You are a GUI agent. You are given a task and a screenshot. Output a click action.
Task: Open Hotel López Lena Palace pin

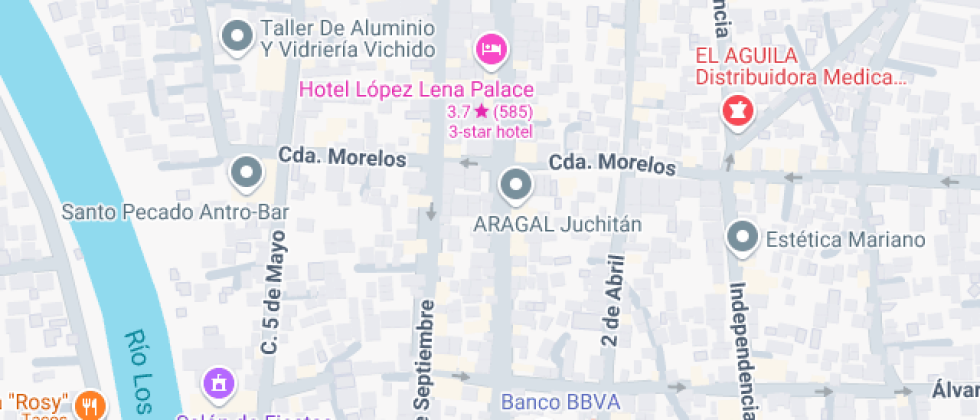click(491, 48)
